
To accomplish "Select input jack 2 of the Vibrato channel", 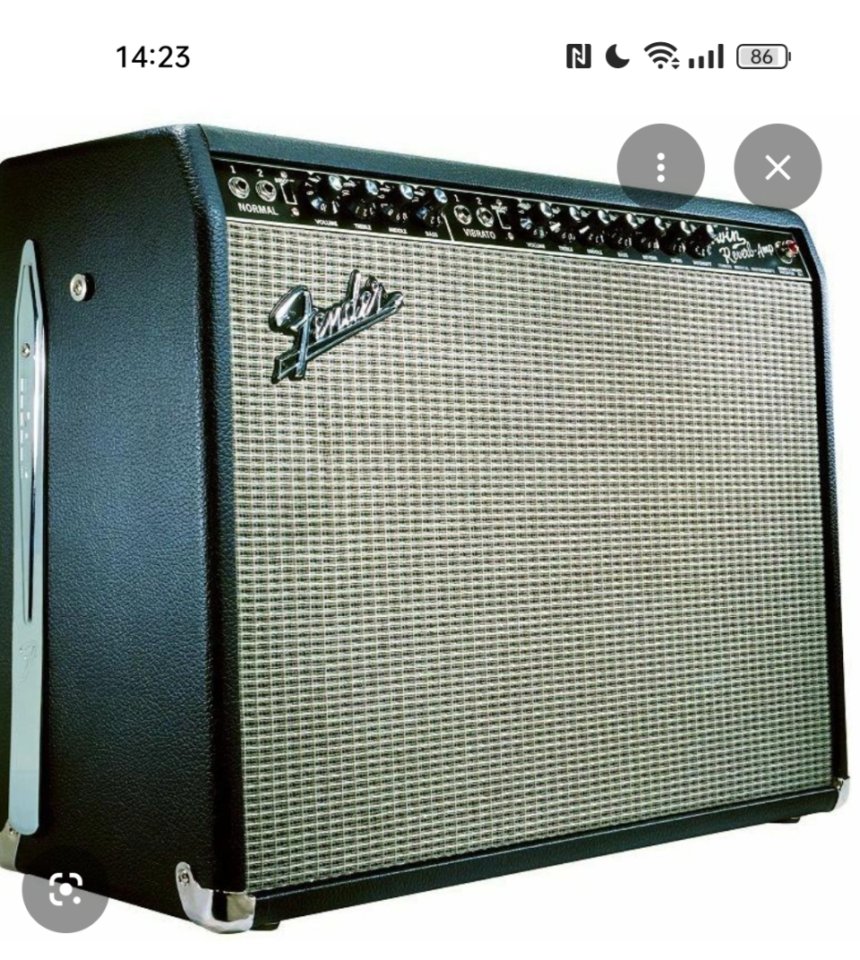I will pos(486,215).
